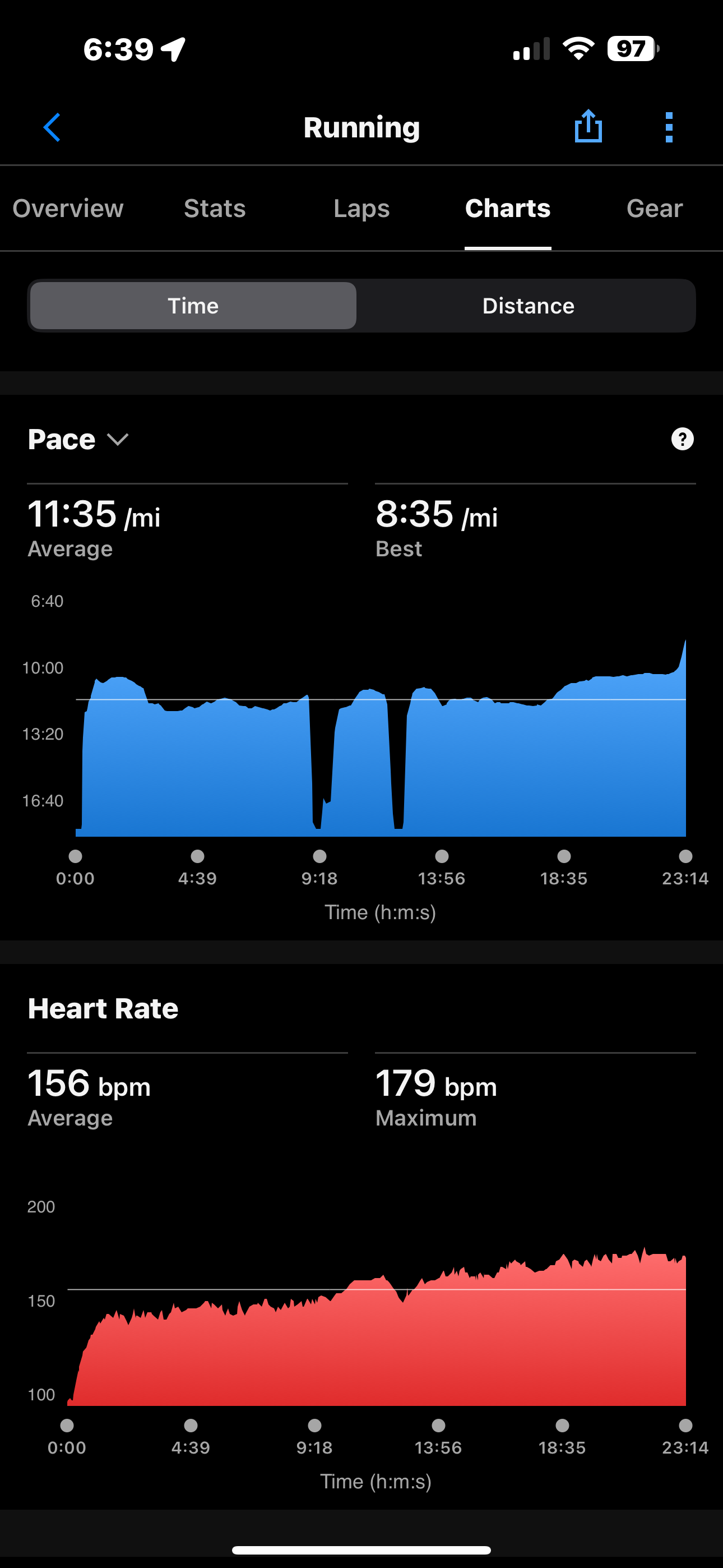Share this running activity
This screenshot has height=1568, width=723.
(588, 127)
